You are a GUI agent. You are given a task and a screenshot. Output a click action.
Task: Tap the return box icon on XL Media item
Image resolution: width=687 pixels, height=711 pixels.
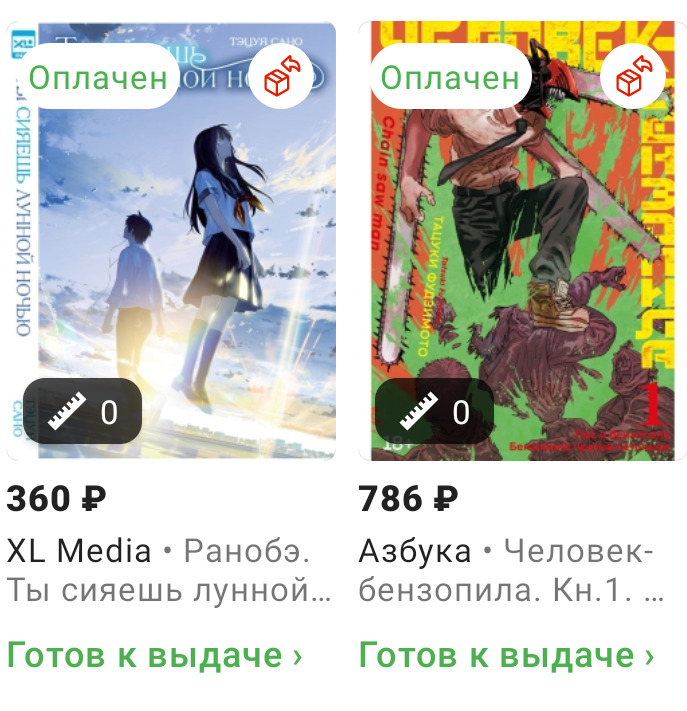[281, 76]
